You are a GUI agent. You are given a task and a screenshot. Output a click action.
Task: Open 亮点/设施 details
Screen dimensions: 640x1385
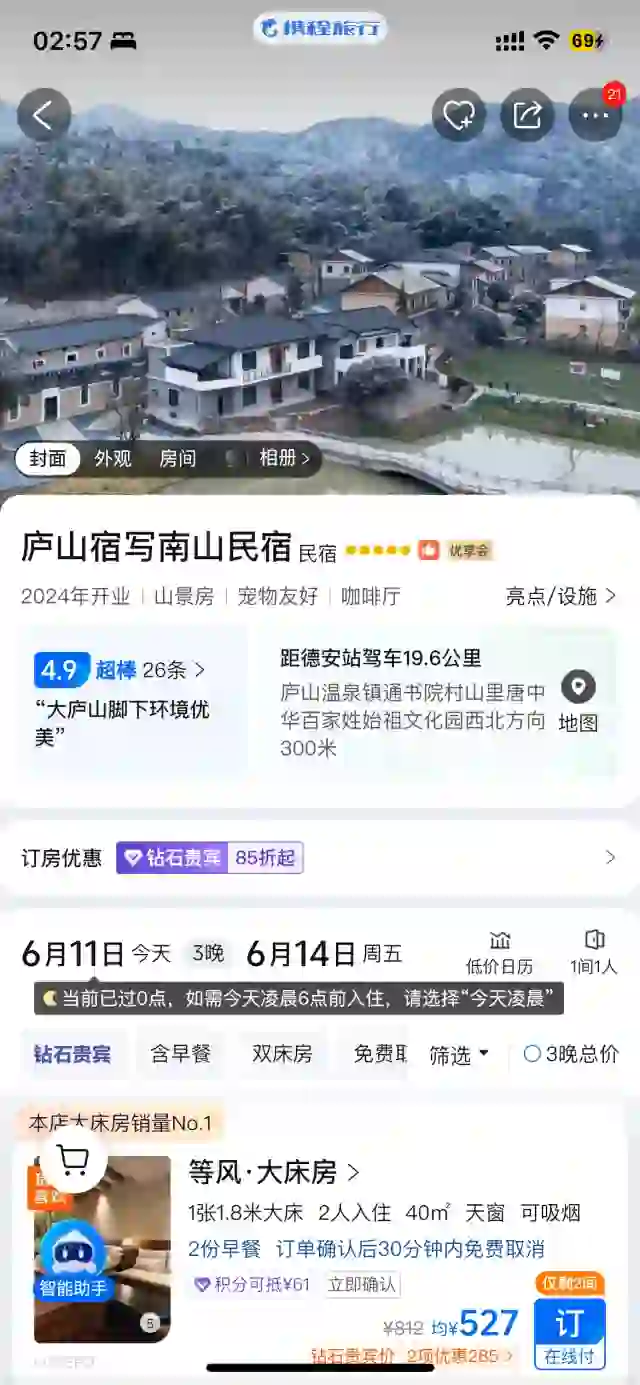[560, 596]
